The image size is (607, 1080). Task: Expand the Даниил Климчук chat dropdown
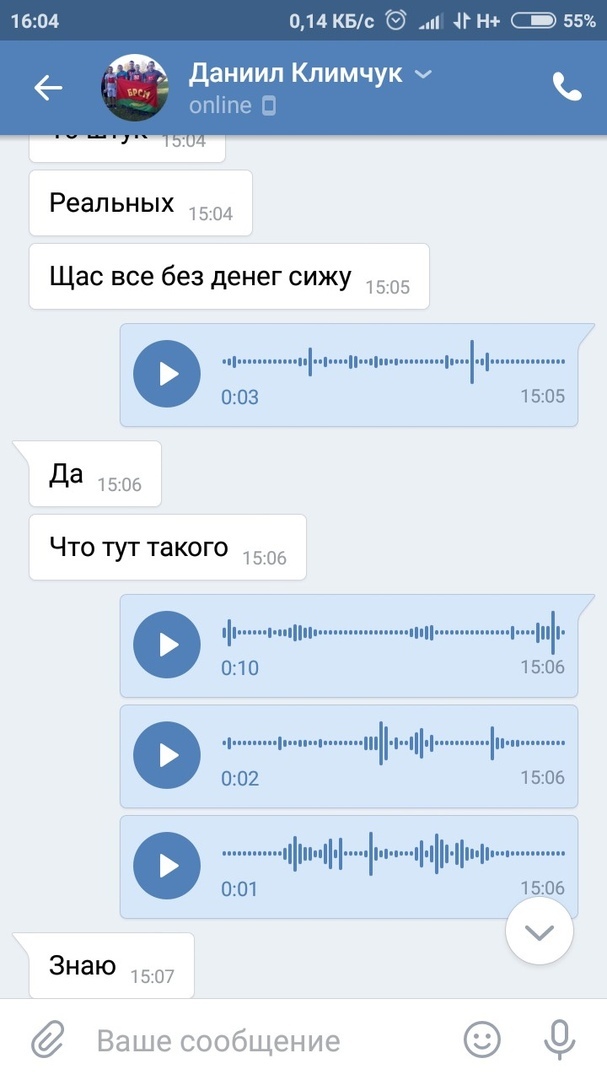pyautogui.click(x=423, y=74)
